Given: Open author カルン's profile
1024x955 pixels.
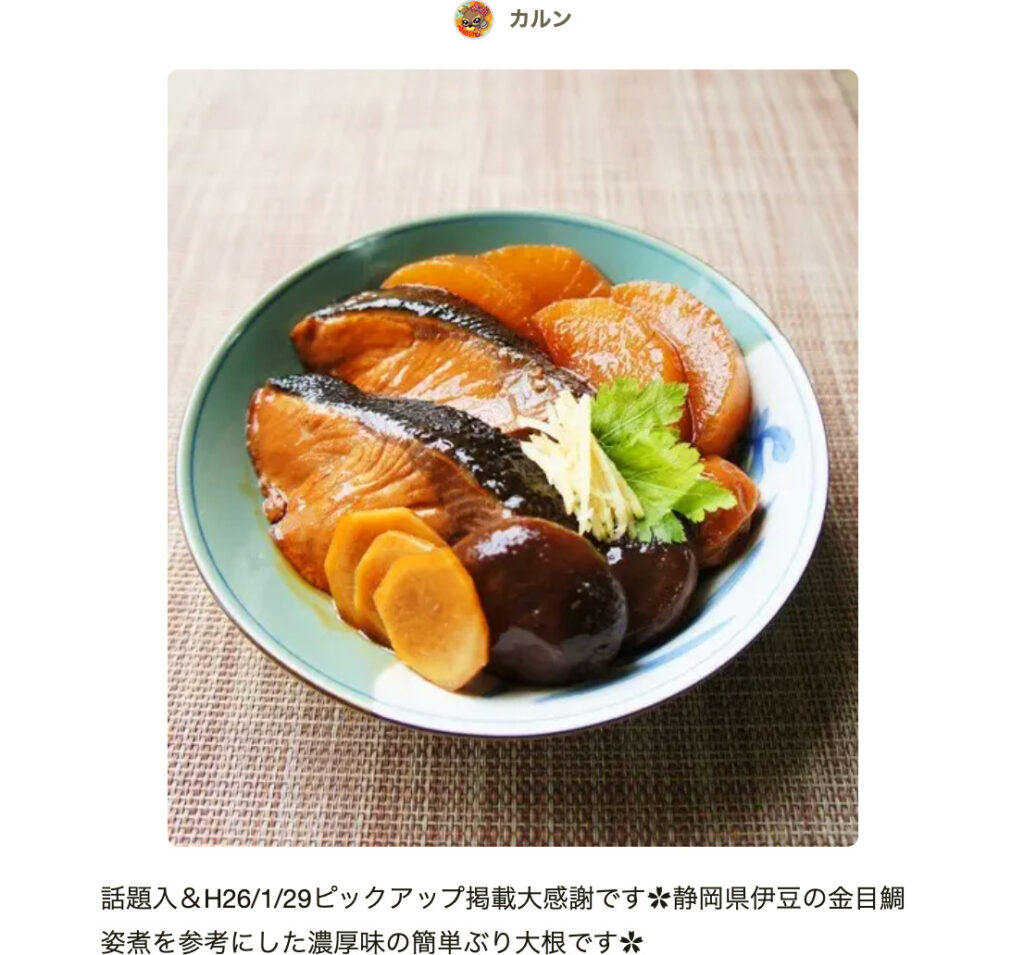Looking at the screenshot, I should (538, 19).
